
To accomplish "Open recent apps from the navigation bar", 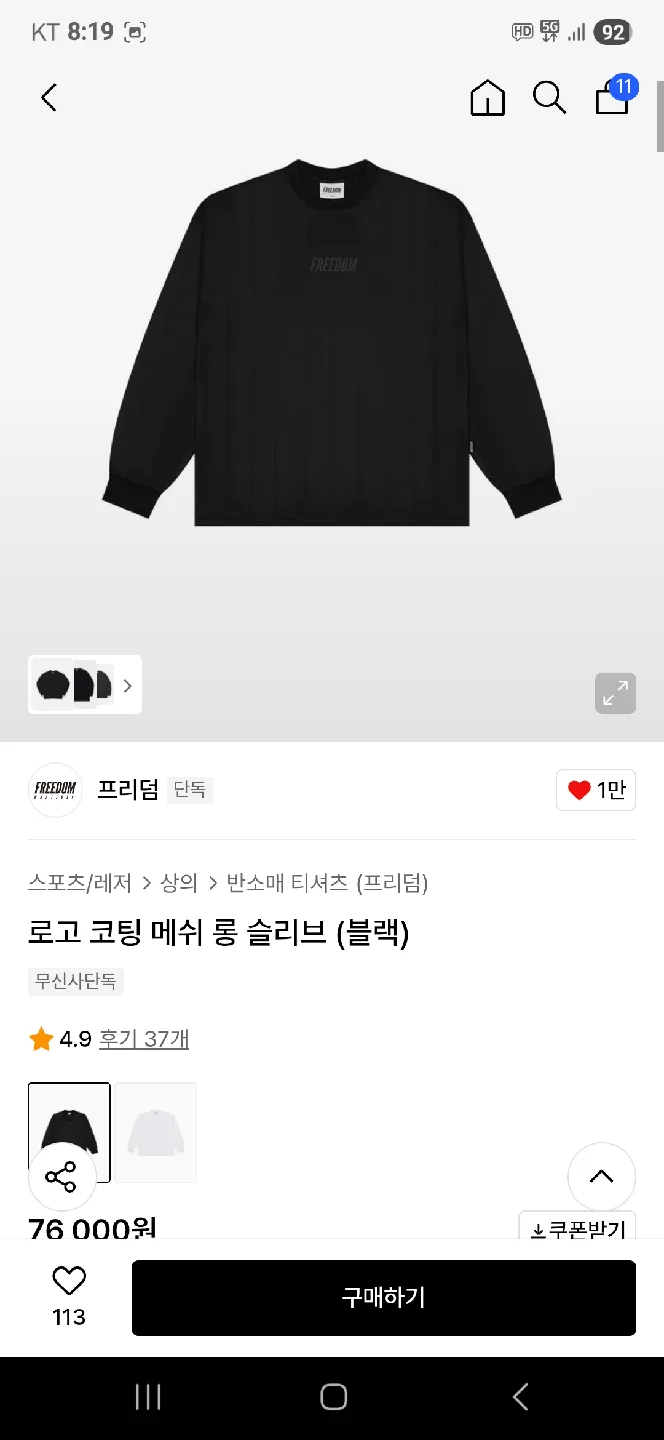I will (148, 1397).
